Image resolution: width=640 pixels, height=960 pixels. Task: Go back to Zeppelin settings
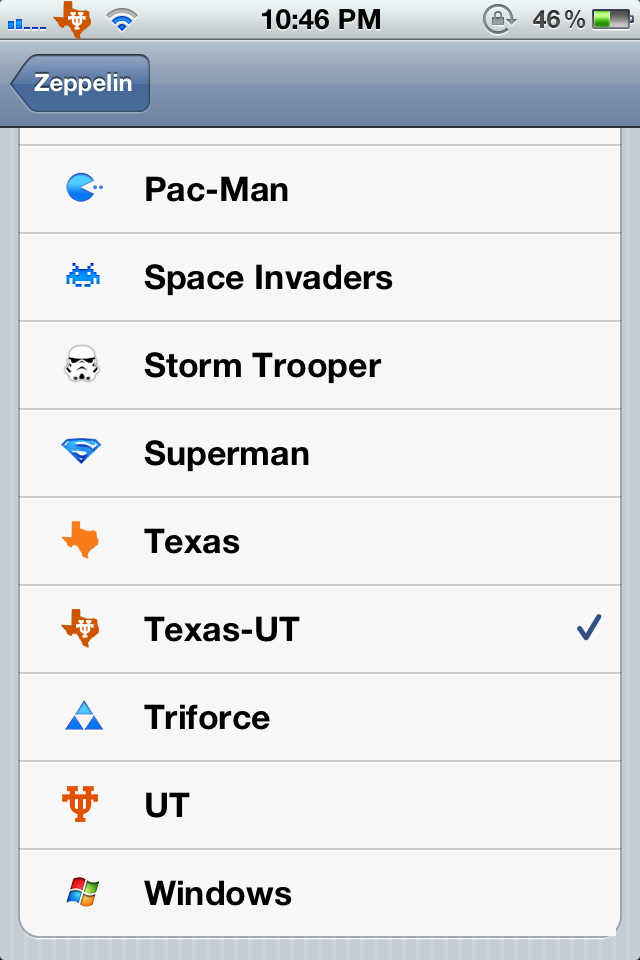click(x=80, y=83)
